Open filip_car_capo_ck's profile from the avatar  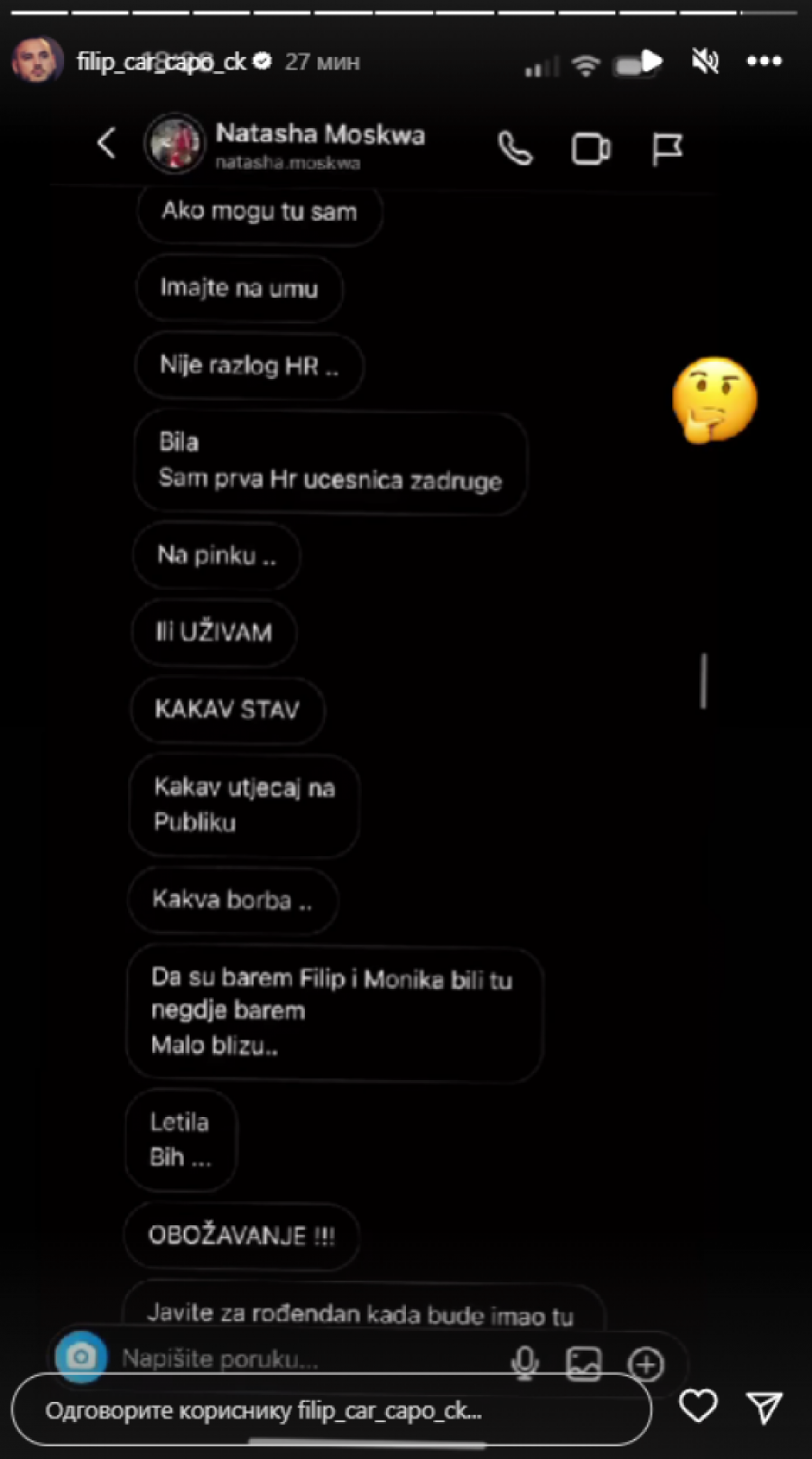click(x=37, y=61)
